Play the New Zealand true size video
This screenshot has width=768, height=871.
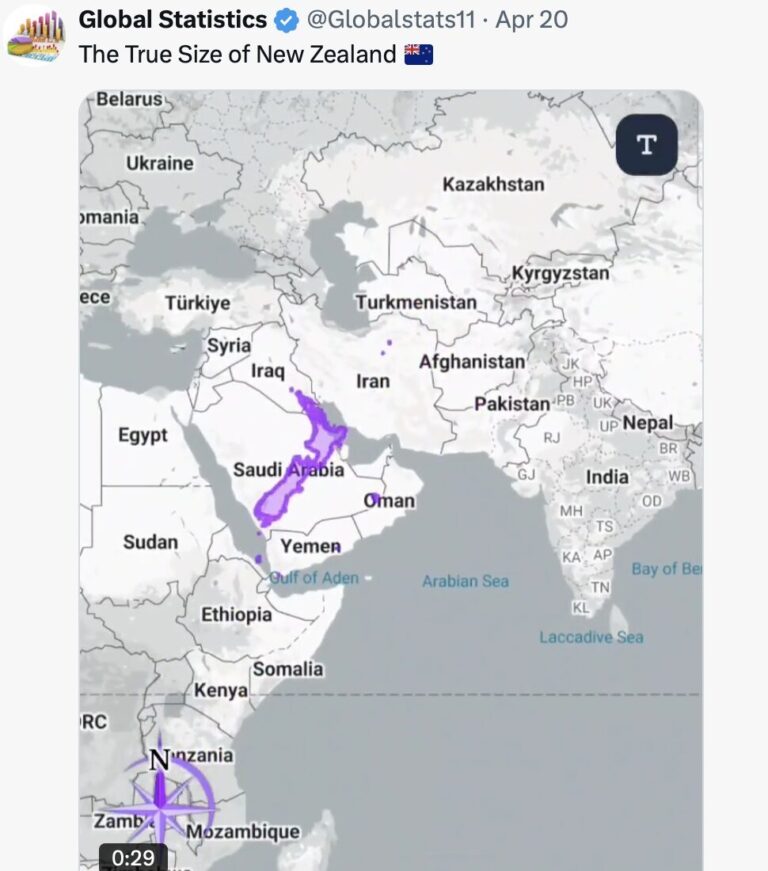coord(390,480)
